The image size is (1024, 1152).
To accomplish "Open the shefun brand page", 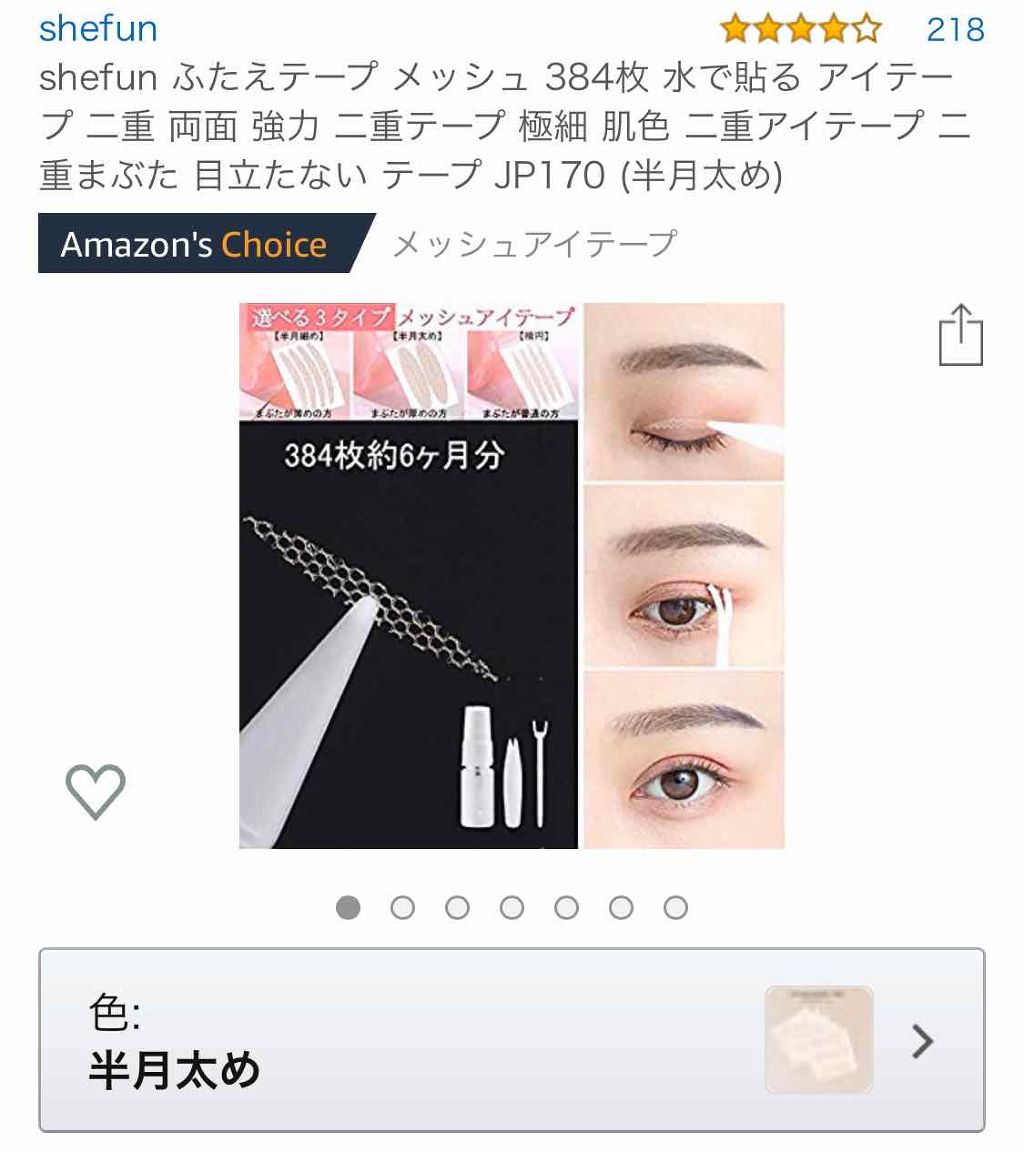I will [98, 29].
